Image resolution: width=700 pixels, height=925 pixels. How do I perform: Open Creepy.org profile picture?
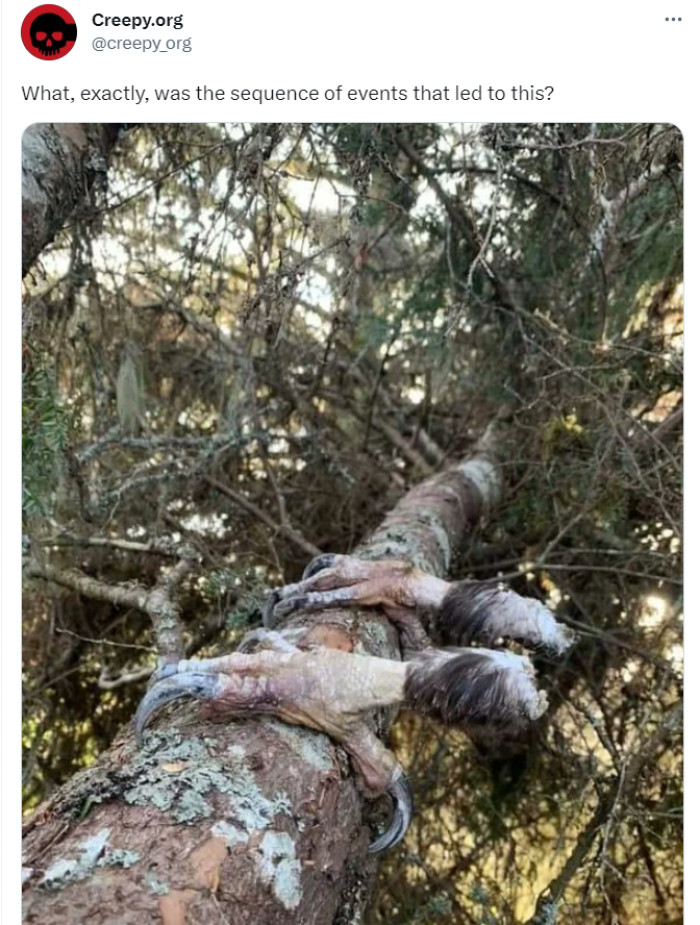click(x=49, y=32)
